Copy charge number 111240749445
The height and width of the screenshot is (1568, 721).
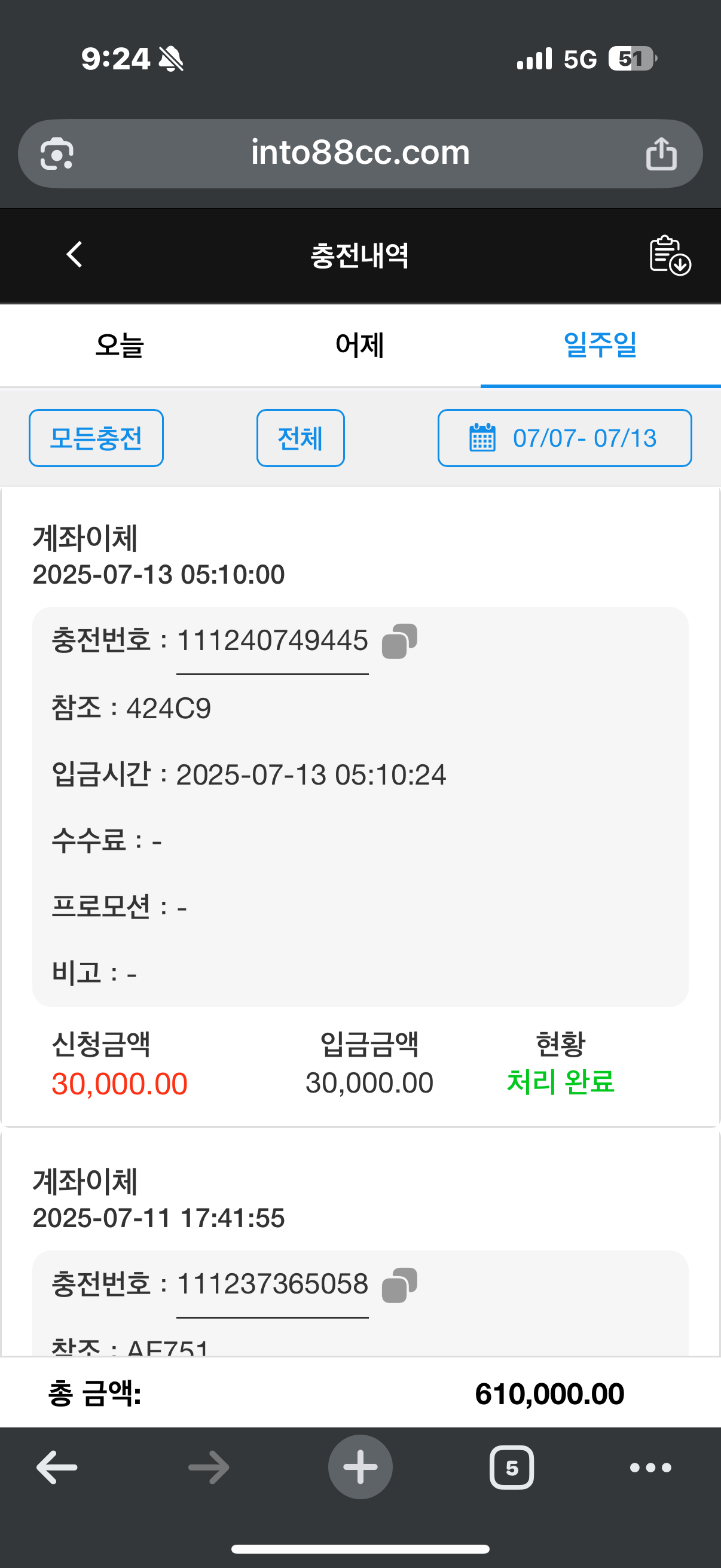click(399, 641)
